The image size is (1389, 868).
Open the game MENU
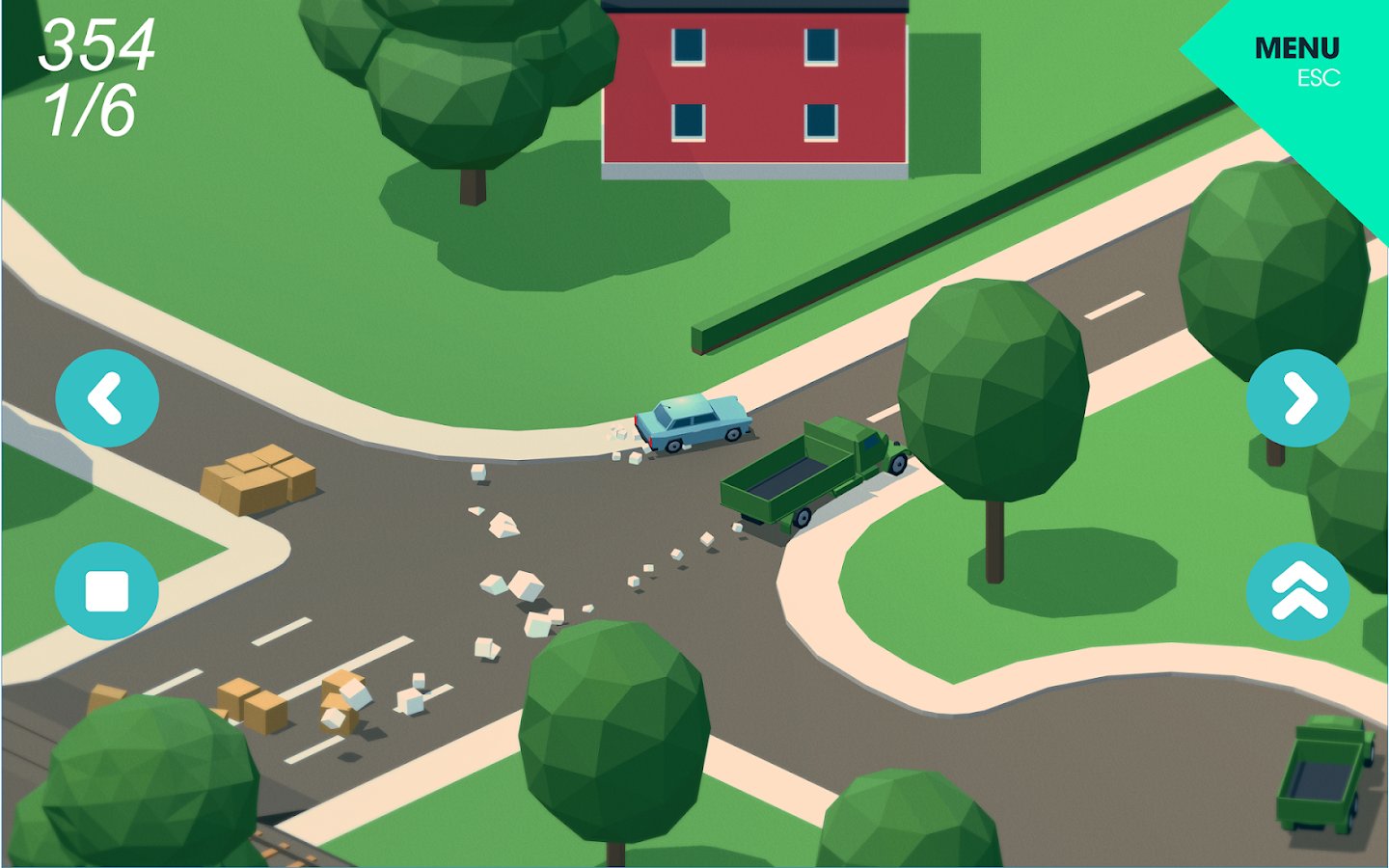[1297, 58]
